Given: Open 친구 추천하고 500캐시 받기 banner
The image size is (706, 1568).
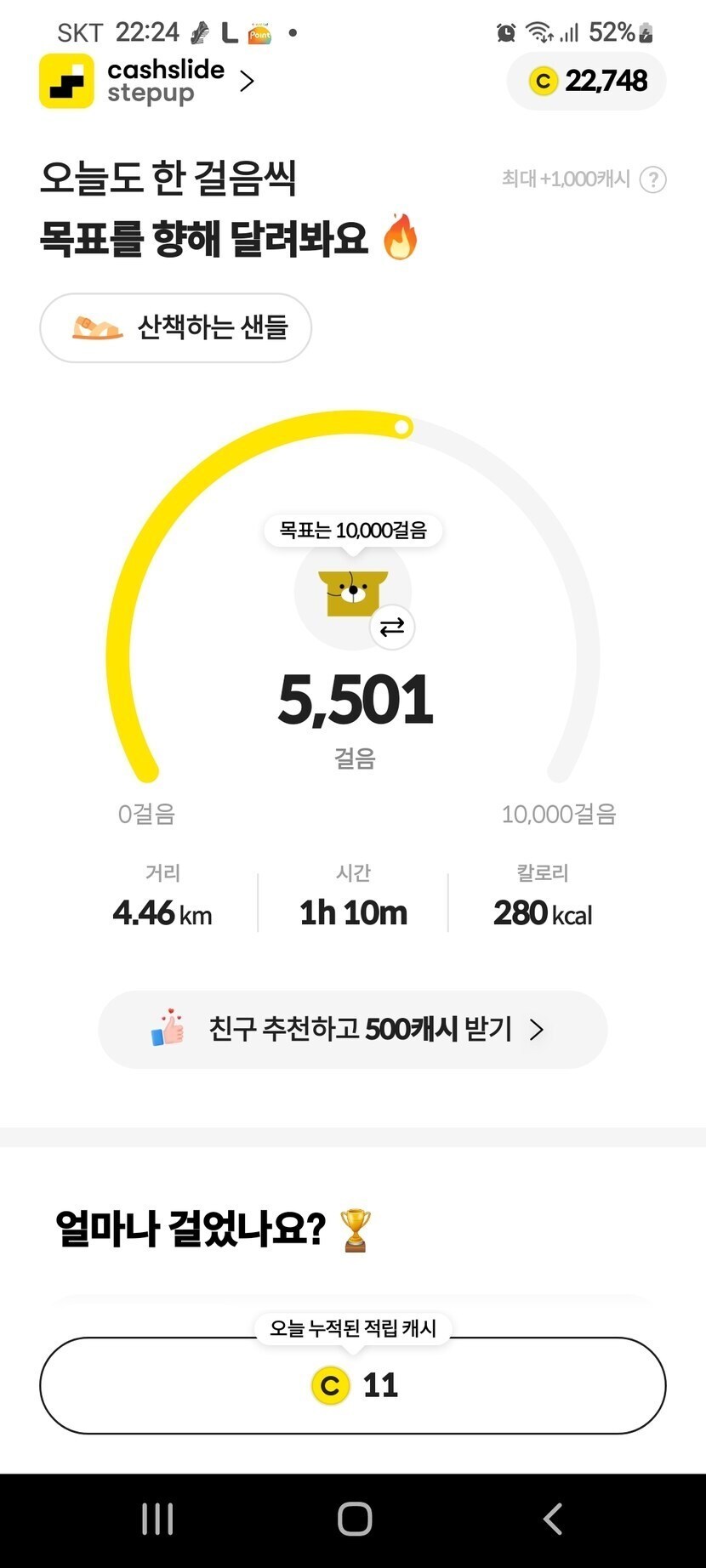Looking at the screenshot, I should click(353, 1029).
